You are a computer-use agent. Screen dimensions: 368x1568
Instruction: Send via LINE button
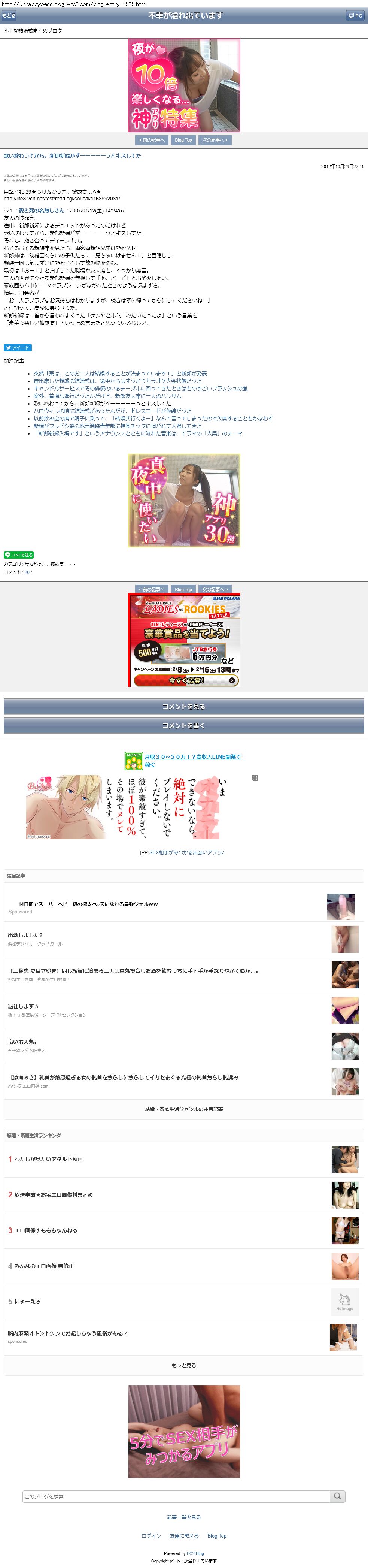[19, 555]
